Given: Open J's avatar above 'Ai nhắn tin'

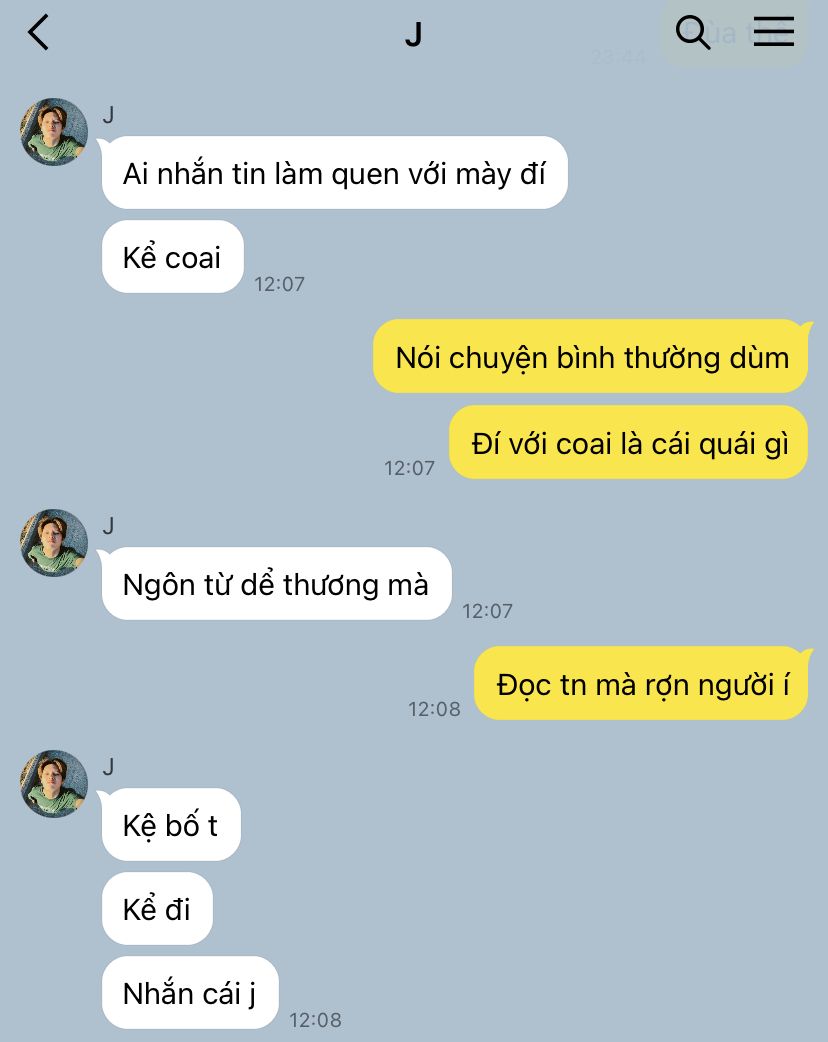Looking at the screenshot, I should pos(54,132).
